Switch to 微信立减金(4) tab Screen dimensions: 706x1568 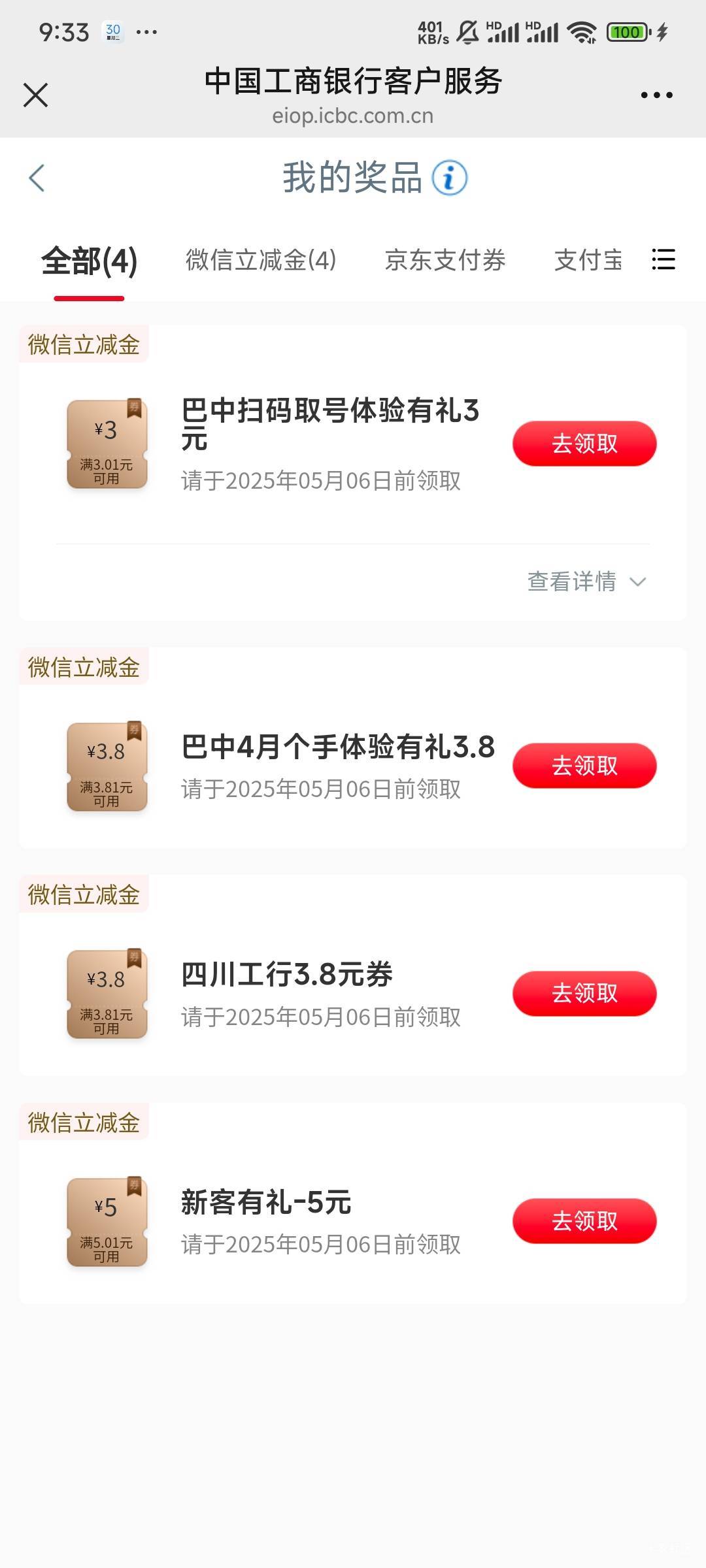click(261, 260)
